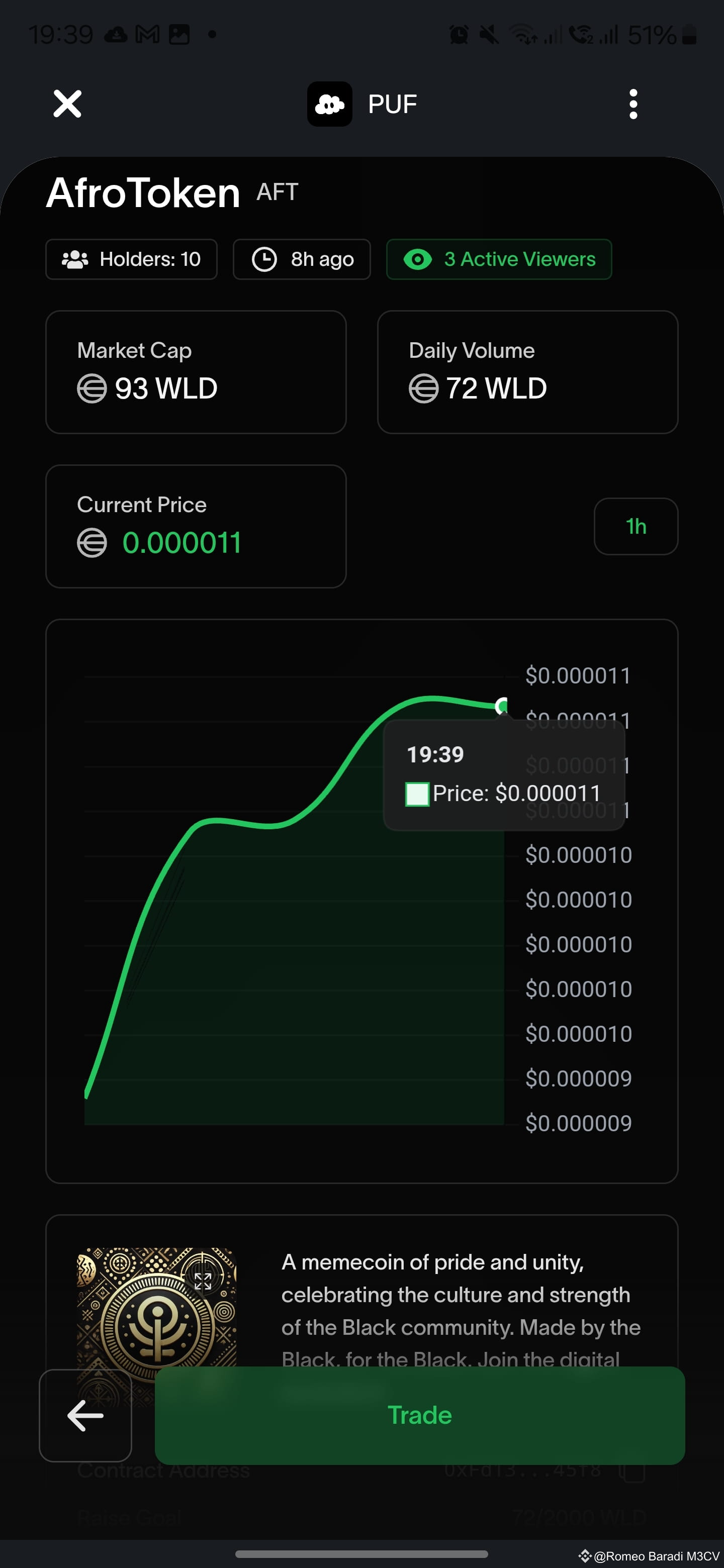
Task: Click the PUF cloud logo icon
Action: [x=330, y=103]
